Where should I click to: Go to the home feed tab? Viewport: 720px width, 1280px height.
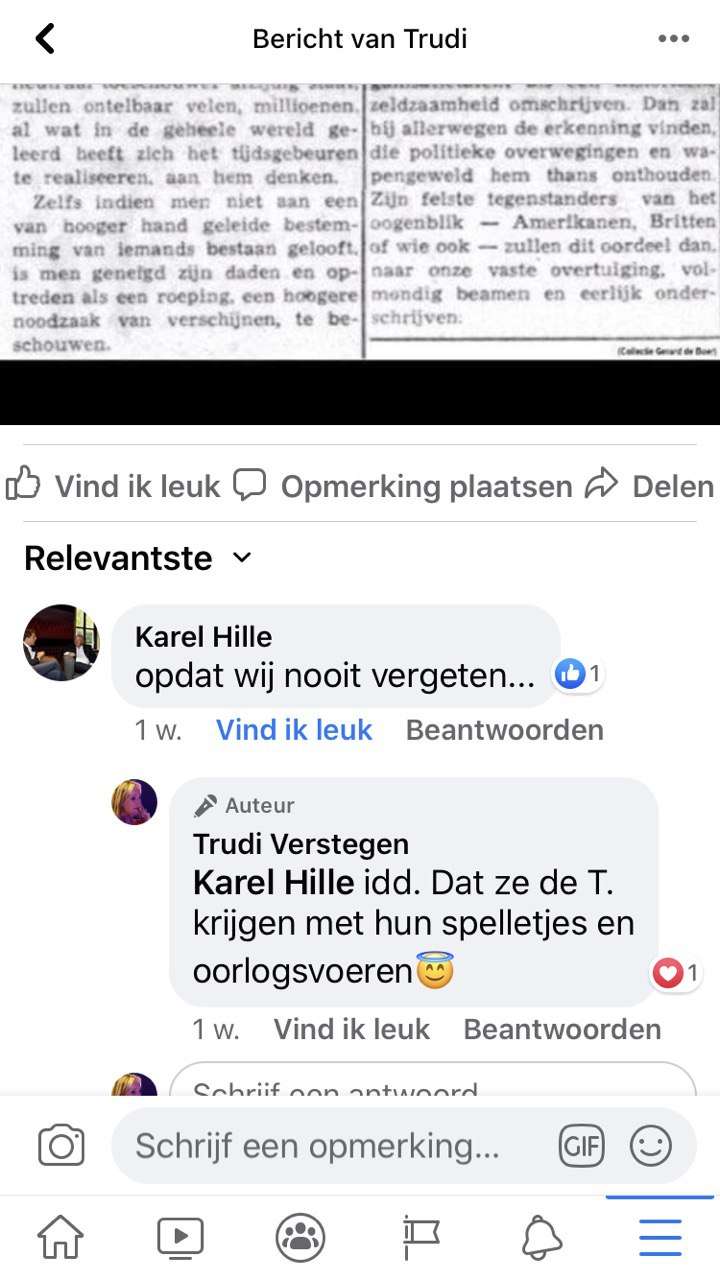(x=60, y=1237)
